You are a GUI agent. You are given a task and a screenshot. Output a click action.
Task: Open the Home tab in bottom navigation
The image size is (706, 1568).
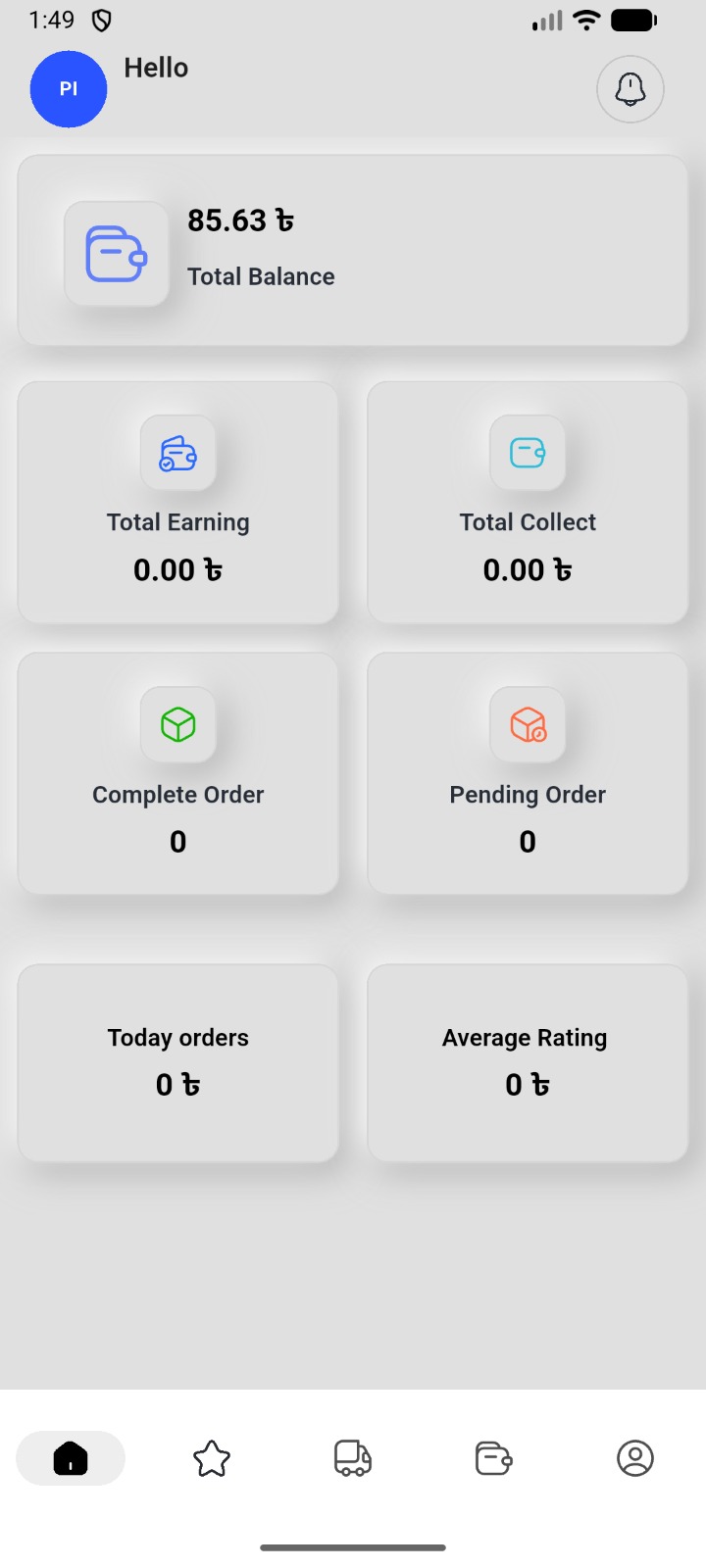[x=70, y=1458]
